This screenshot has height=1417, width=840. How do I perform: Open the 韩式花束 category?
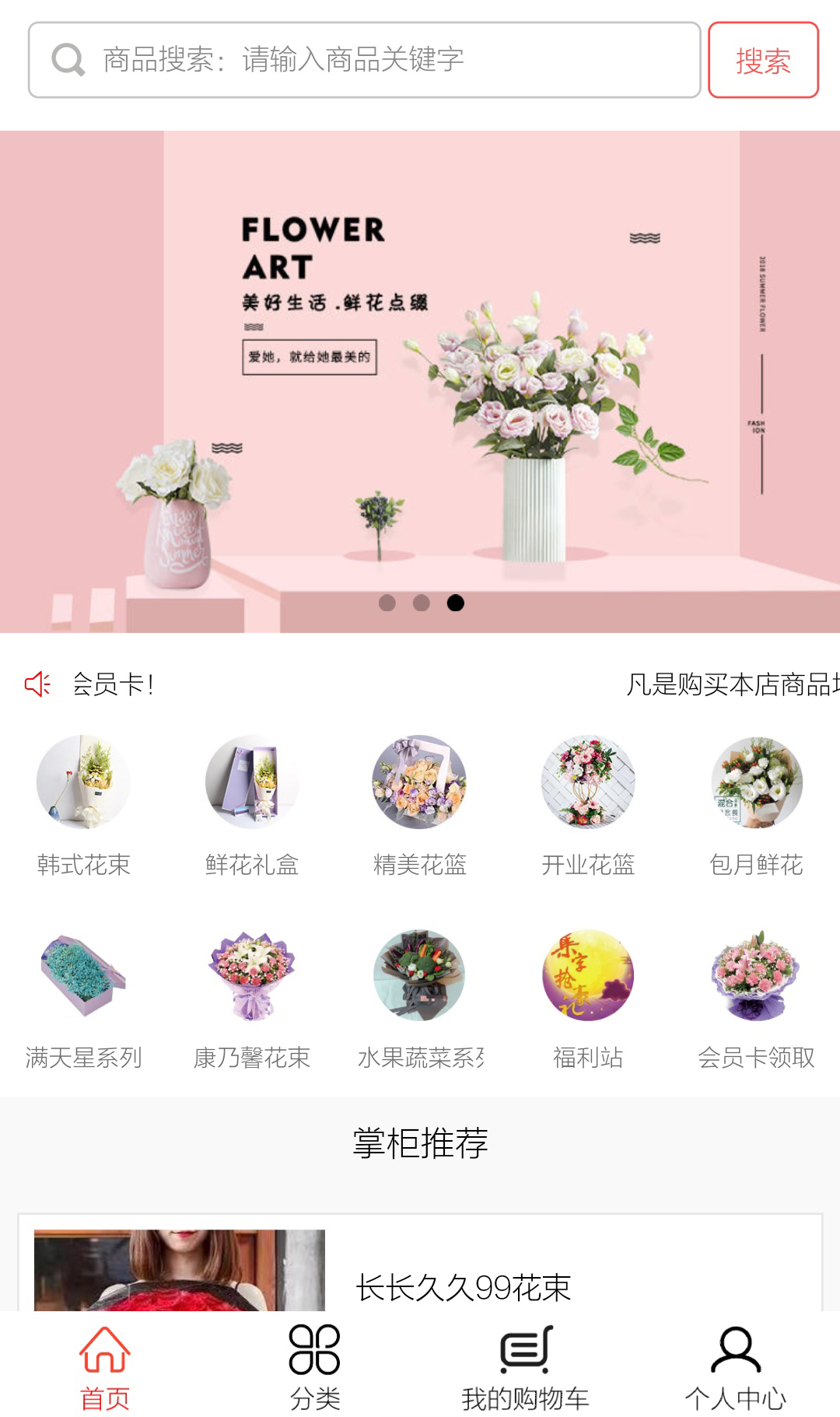pos(83,806)
